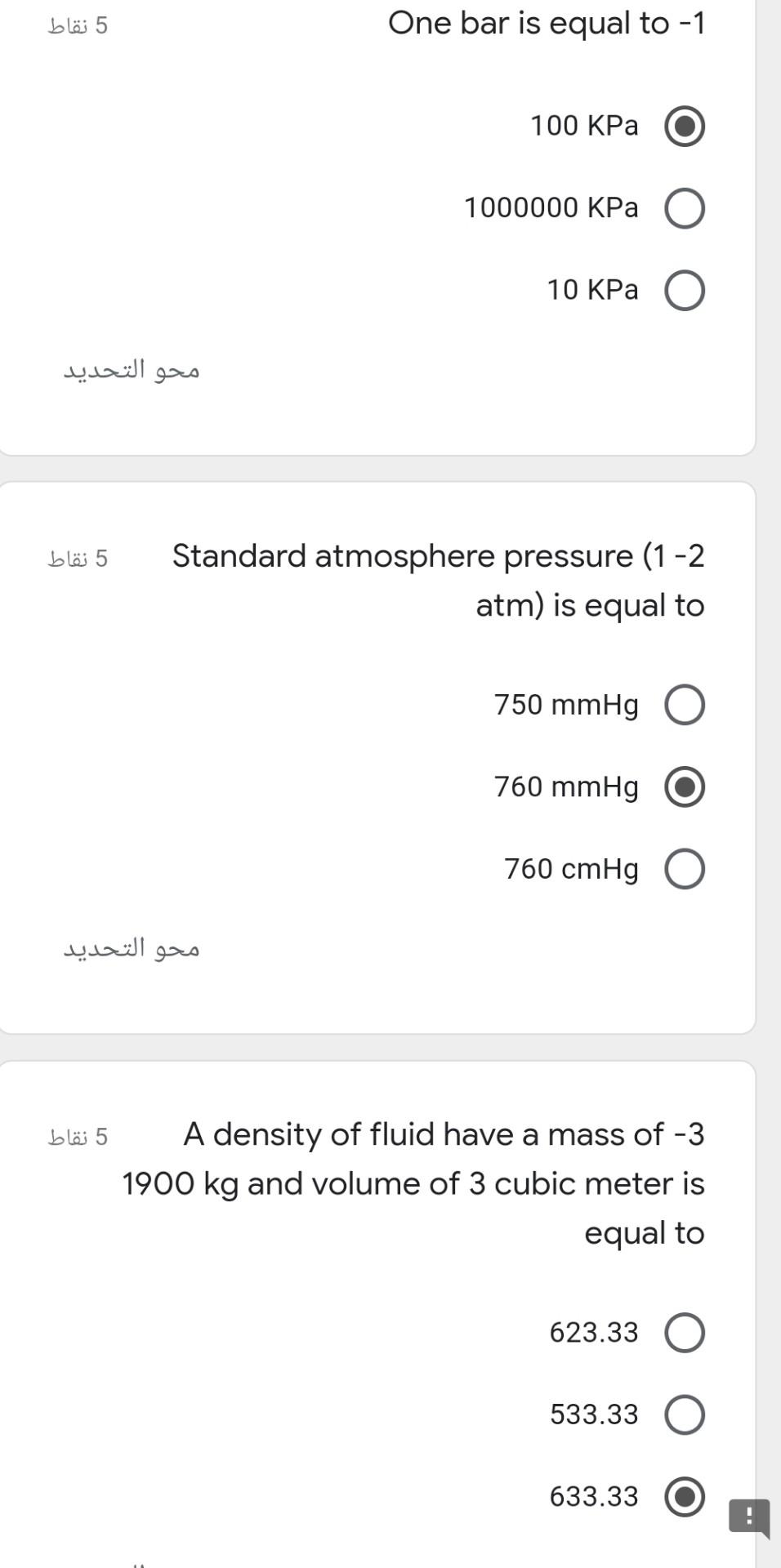Pick the 633.33 radio button

pos(684,1497)
